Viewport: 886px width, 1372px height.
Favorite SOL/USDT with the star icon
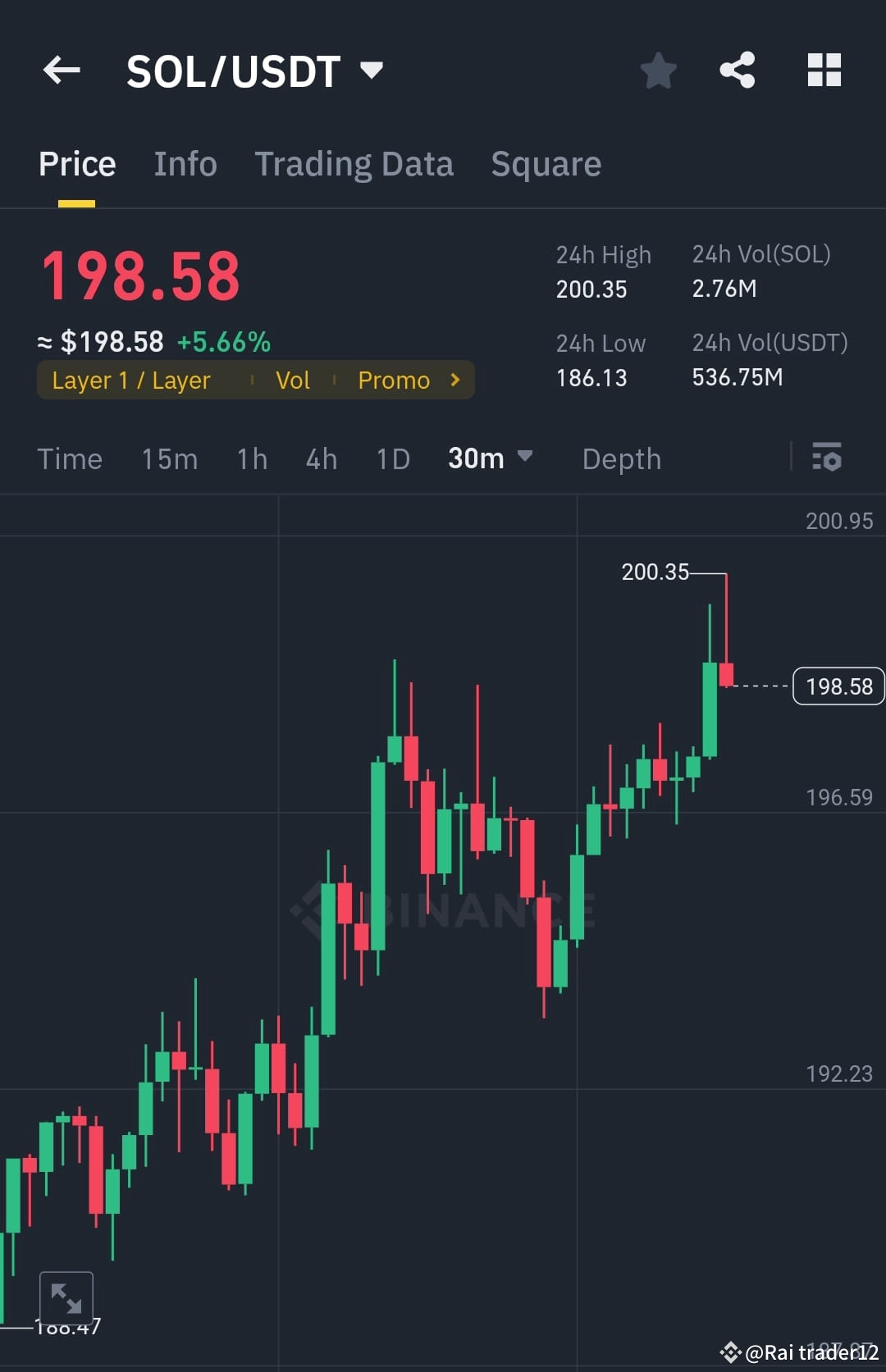click(659, 71)
